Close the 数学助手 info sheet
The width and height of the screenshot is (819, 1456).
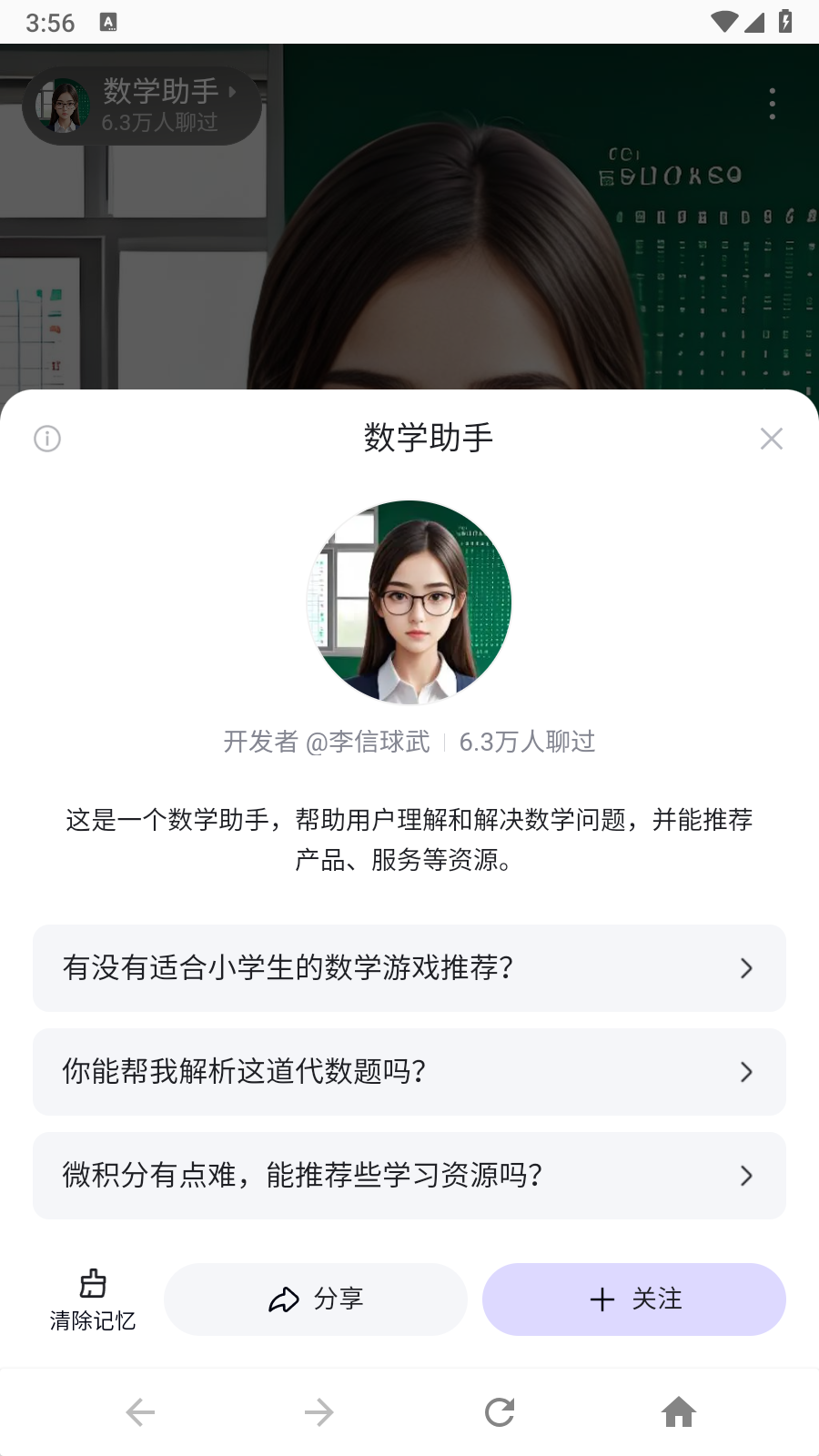point(771,439)
